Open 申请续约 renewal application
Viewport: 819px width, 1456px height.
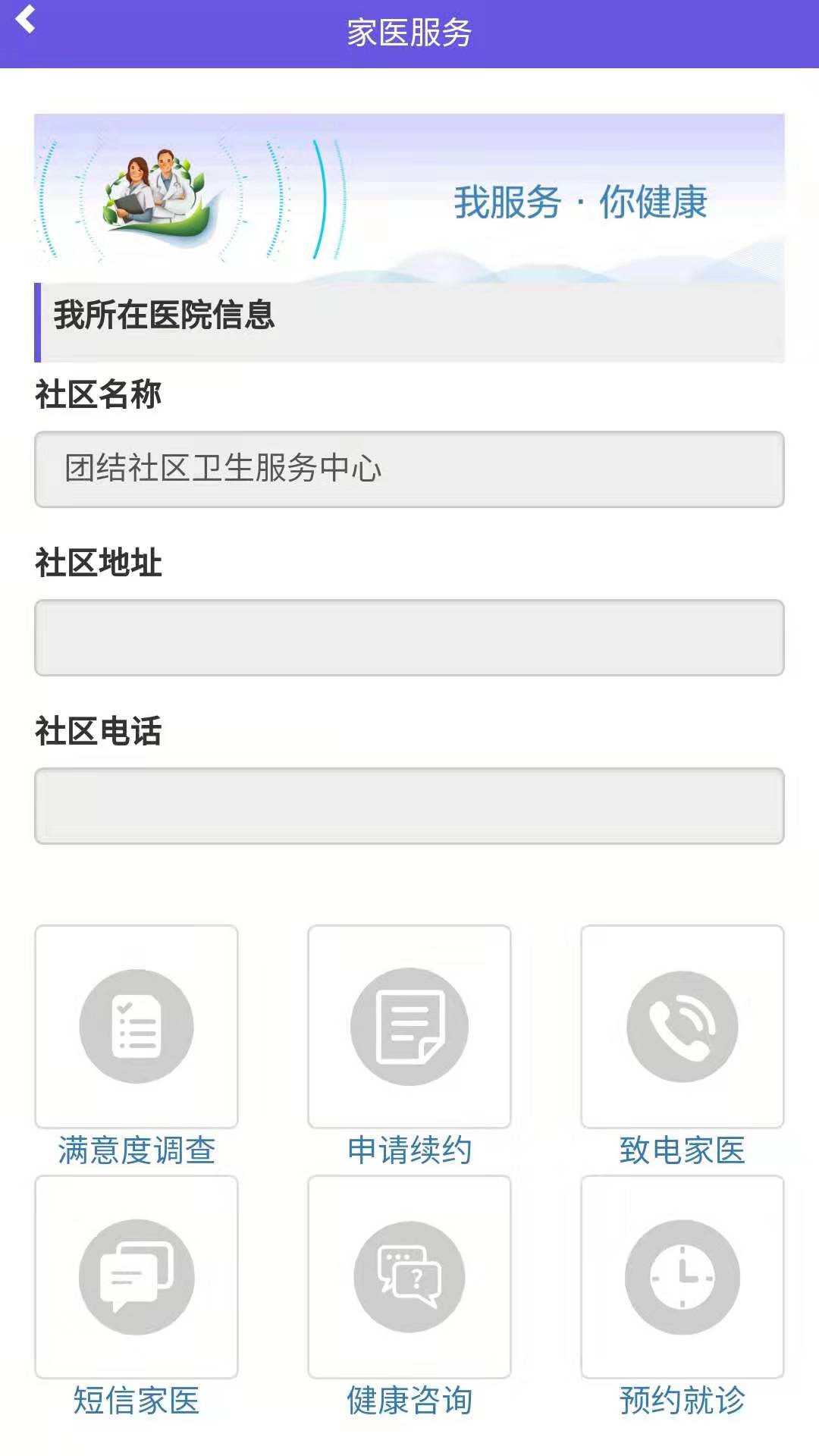tap(409, 1027)
